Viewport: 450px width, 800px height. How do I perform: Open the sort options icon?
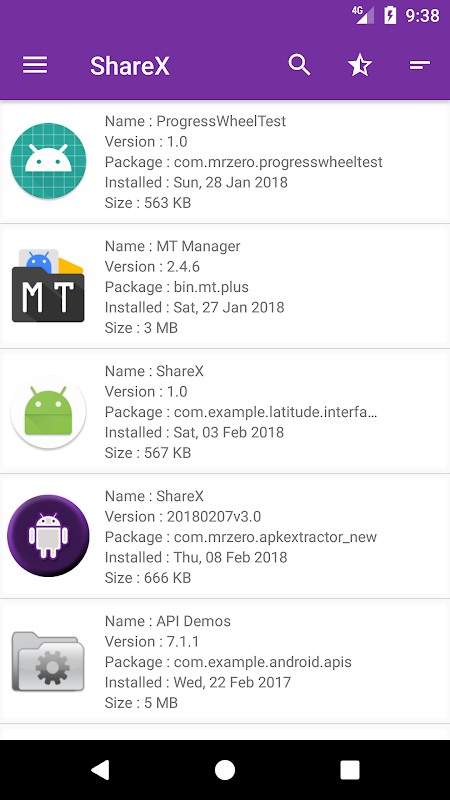click(420, 65)
